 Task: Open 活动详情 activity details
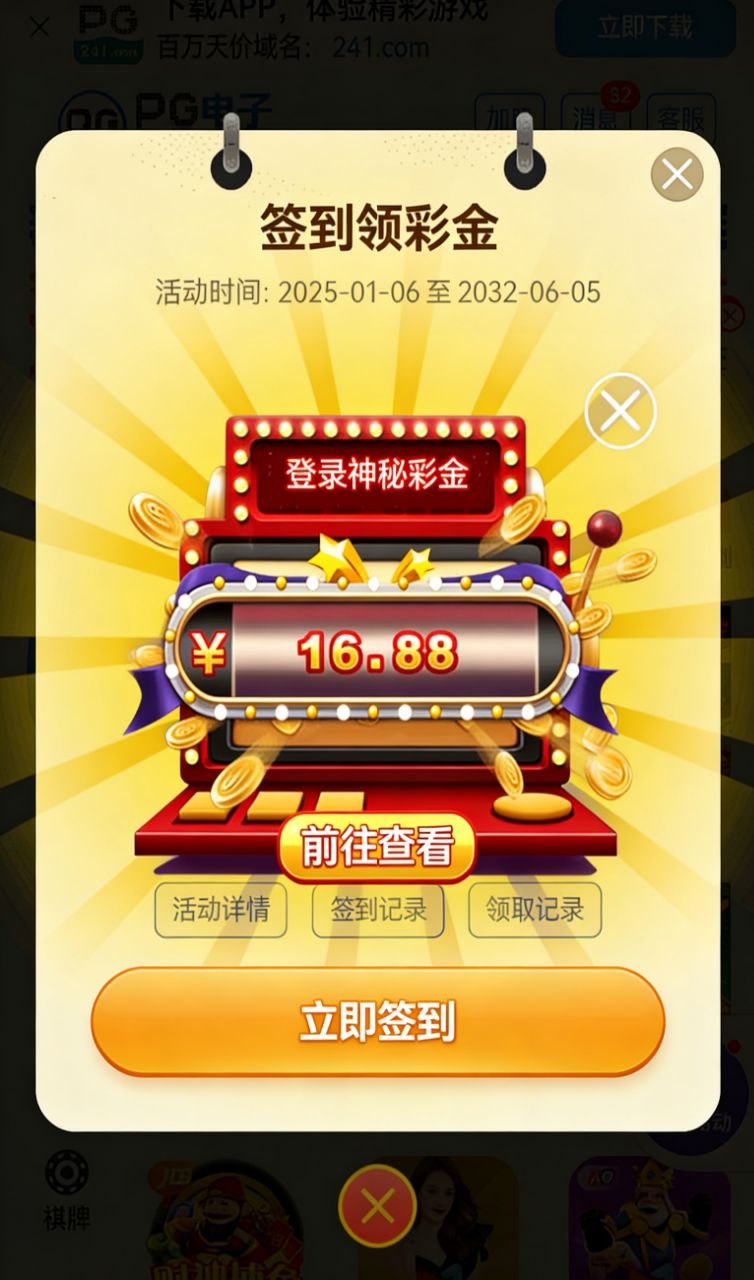click(x=221, y=910)
